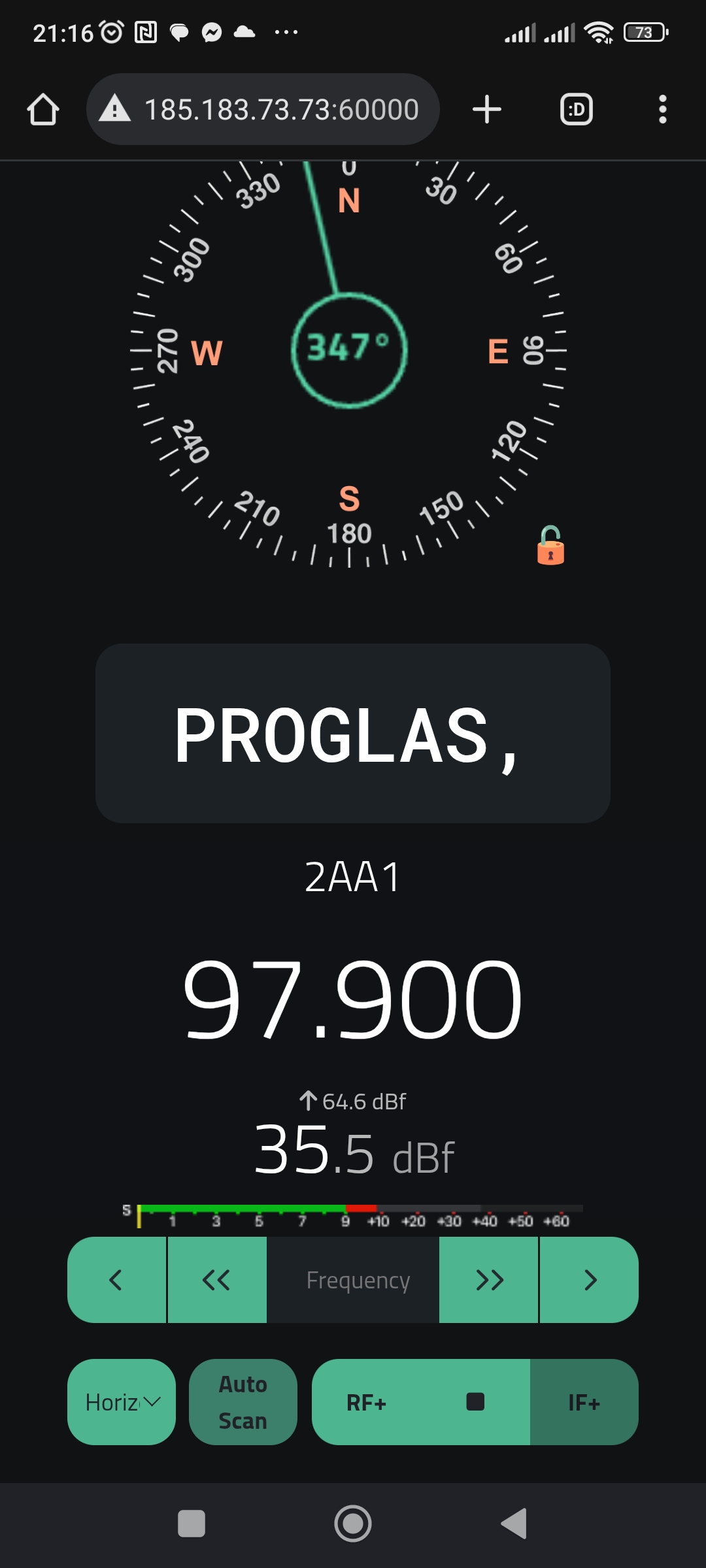Jump frequency up with double right arrows
This screenshot has height=1568, width=706.
pos(489,1280)
